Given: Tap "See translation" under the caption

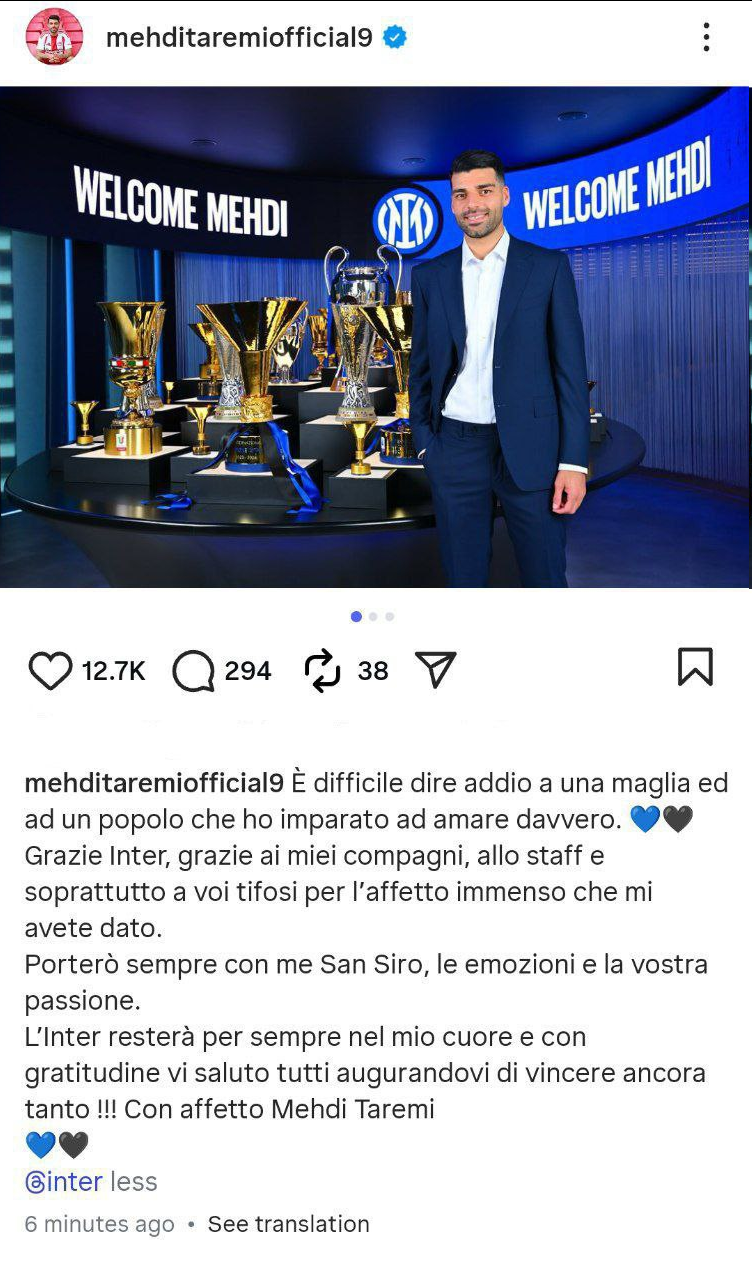Looking at the screenshot, I should click(288, 1224).
